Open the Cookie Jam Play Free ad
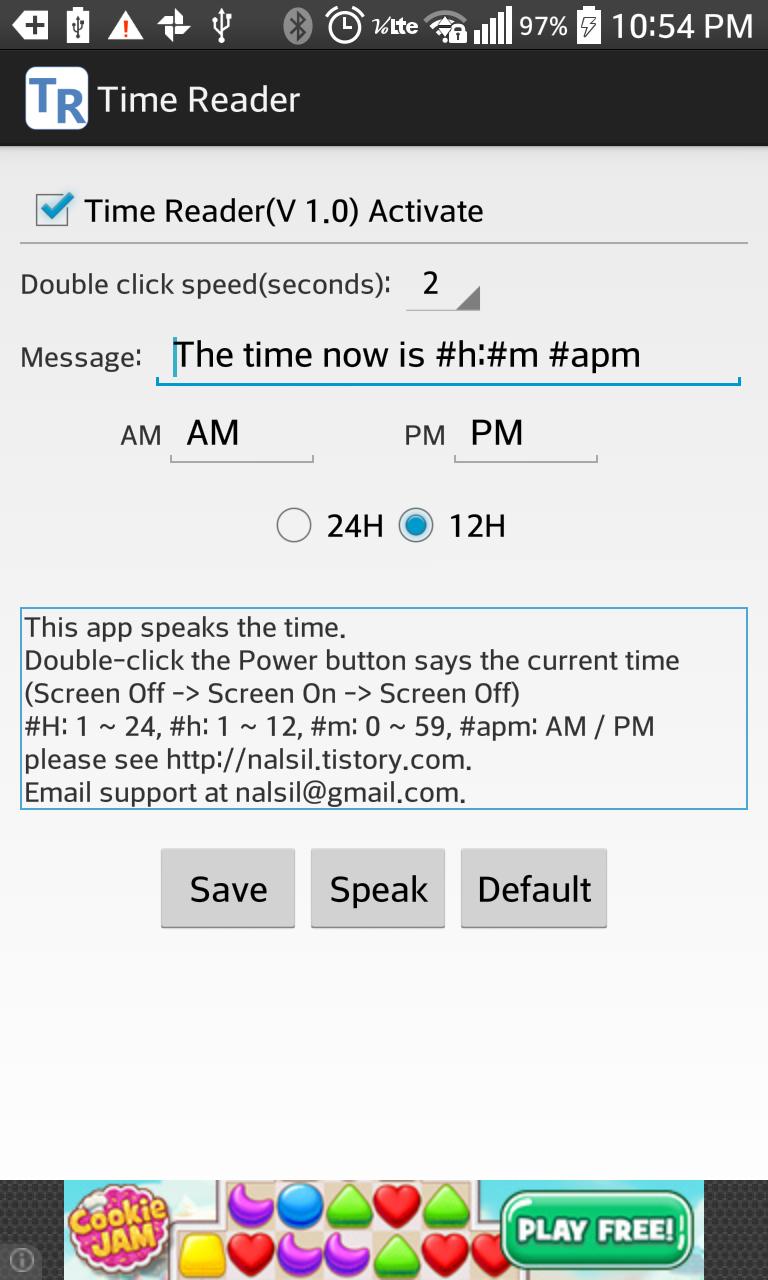Screen dimensions: 768x1280 pyautogui.click(x=597, y=1228)
